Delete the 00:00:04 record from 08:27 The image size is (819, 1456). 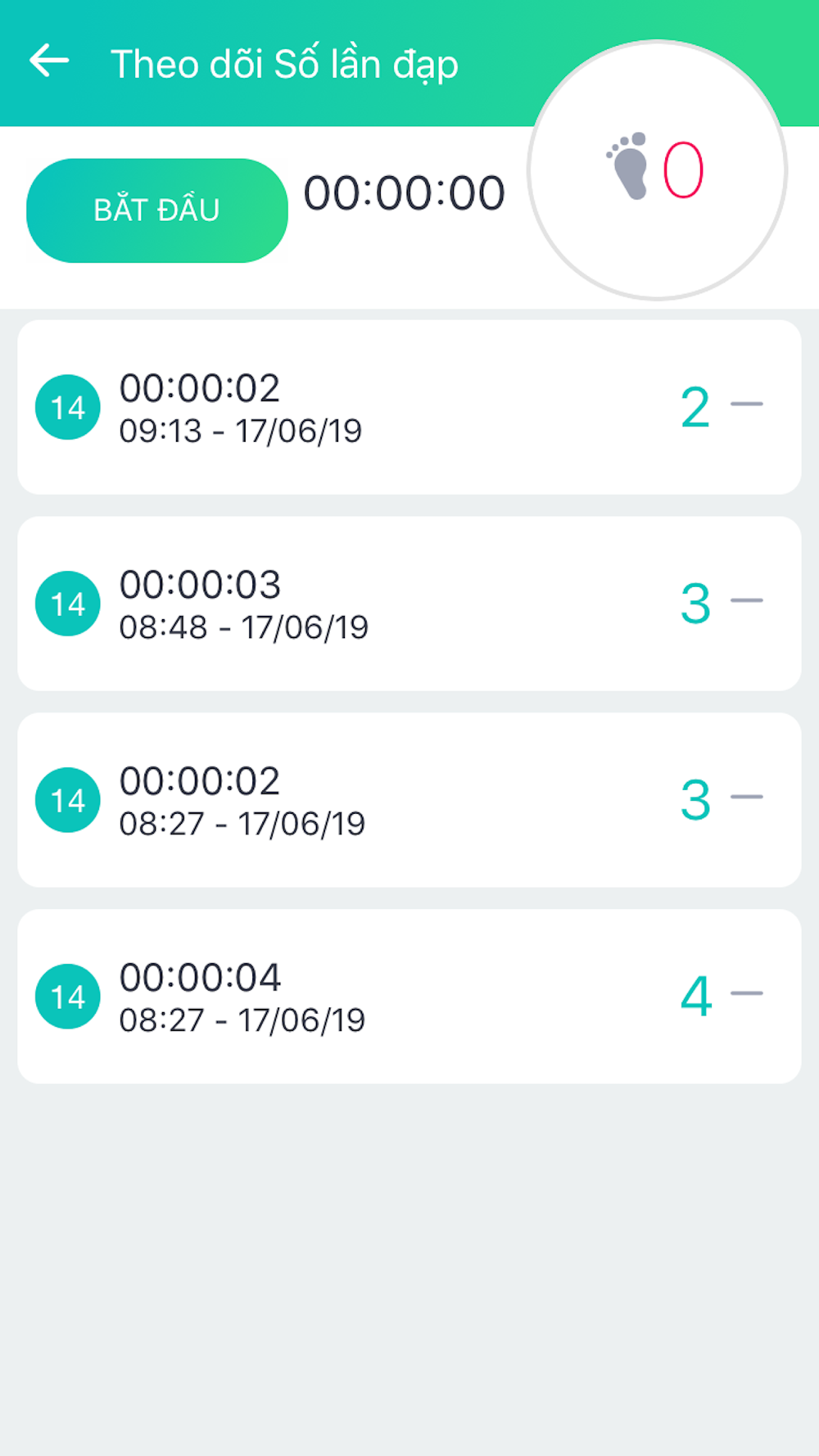pos(746,993)
